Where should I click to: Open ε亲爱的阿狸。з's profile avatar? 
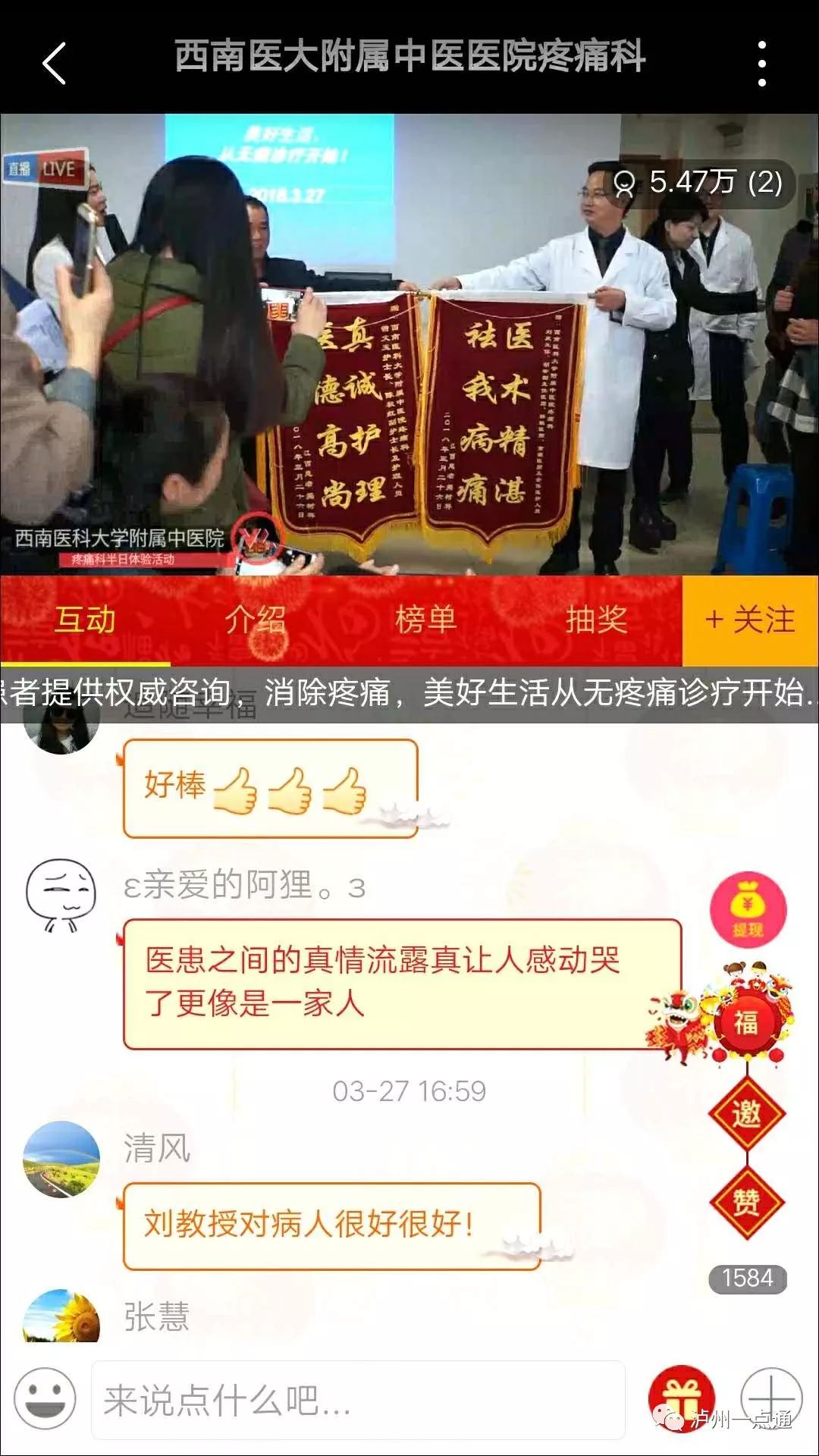click(61, 895)
